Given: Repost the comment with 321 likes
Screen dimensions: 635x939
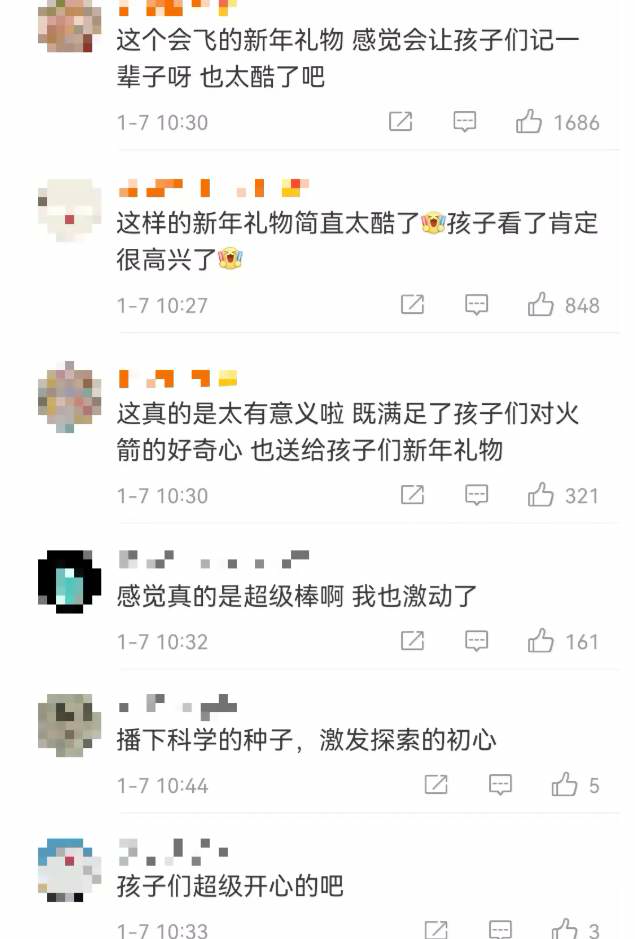Looking at the screenshot, I should [x=412, y=495].
